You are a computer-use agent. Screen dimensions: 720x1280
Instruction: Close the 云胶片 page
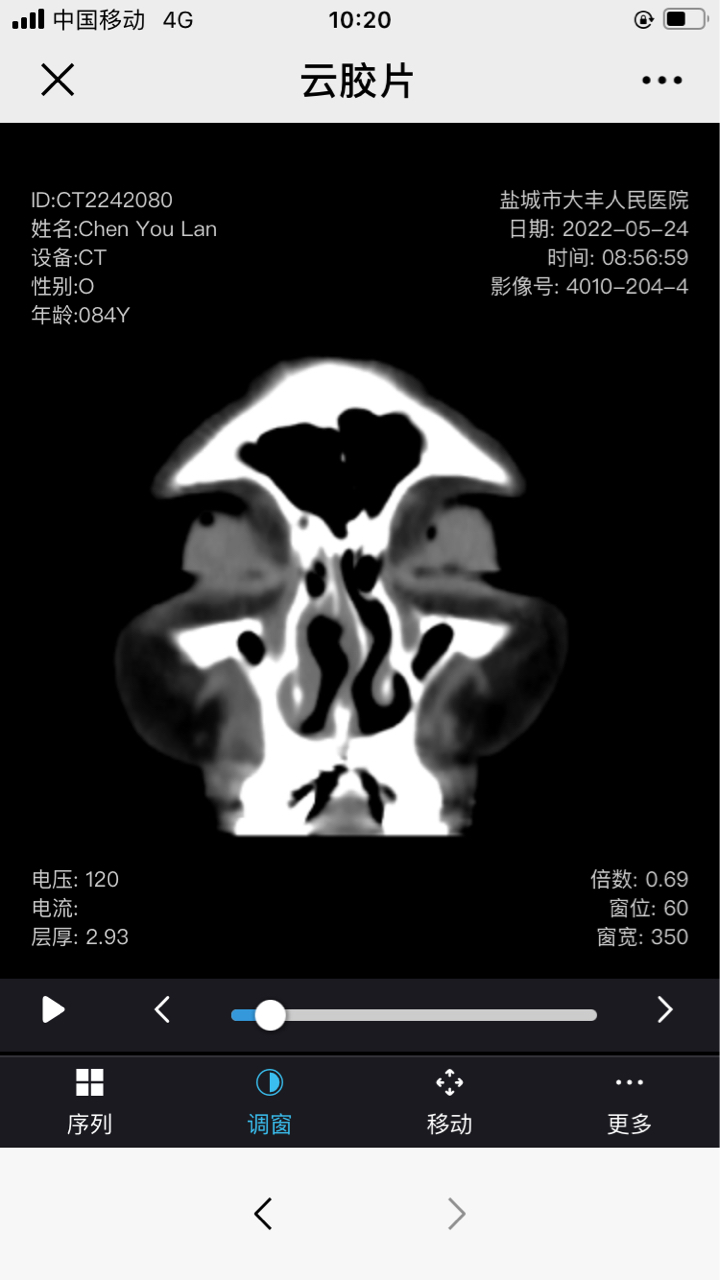click(x=58, y=80)
